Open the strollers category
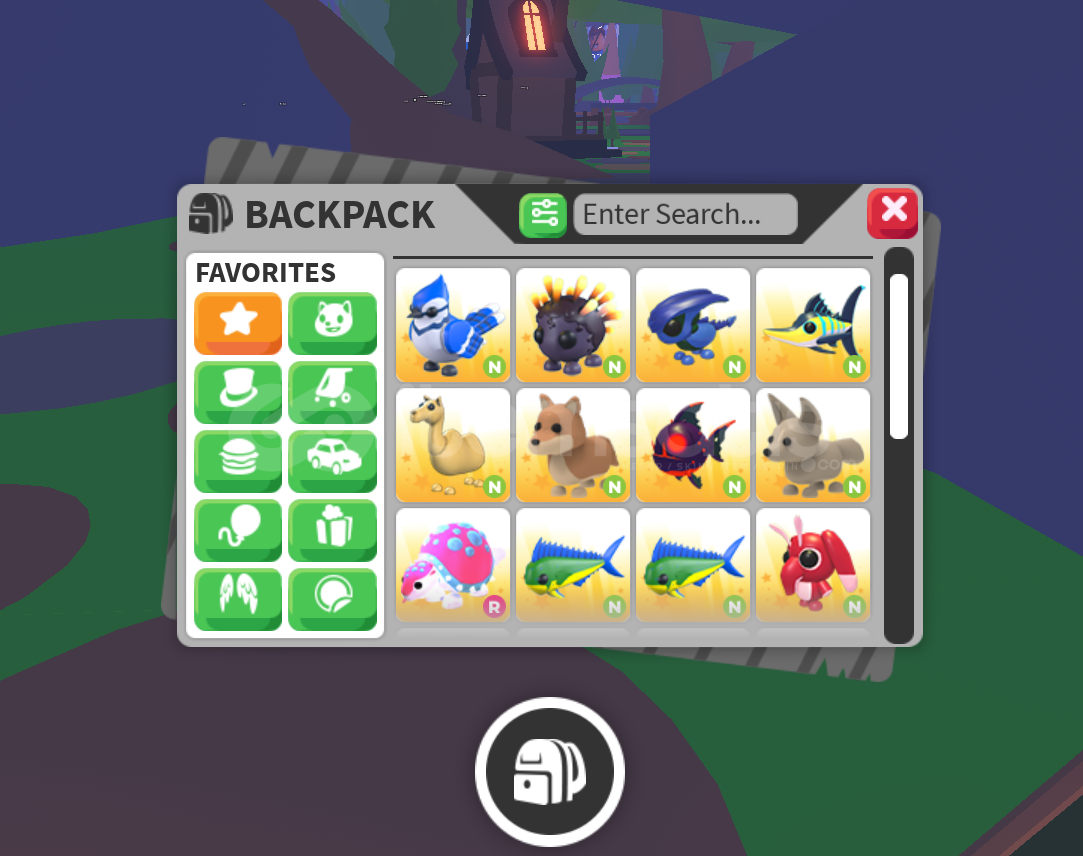 click(x=332, y=391)
